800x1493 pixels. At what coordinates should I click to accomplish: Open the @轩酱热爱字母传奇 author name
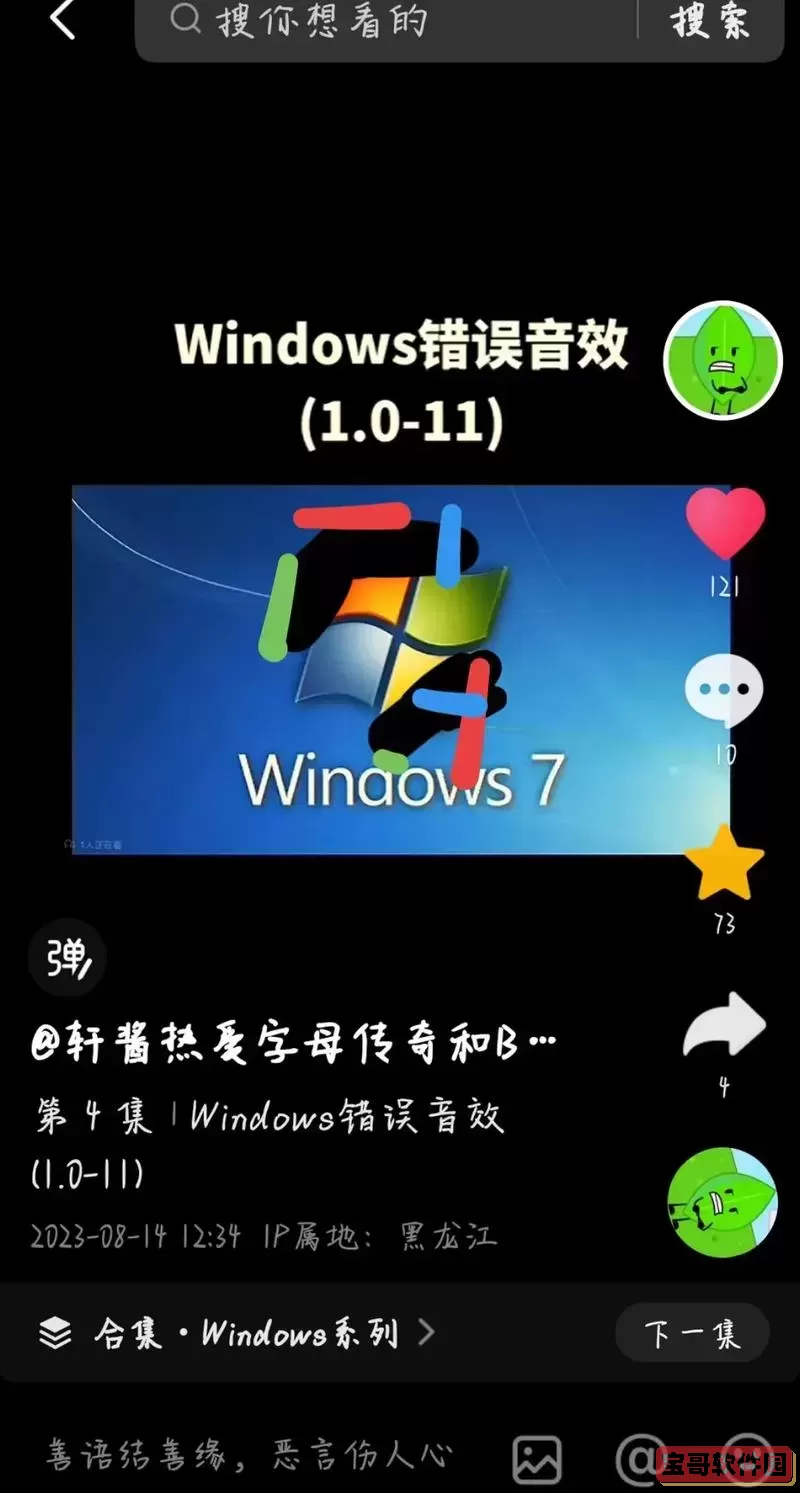pos(292,1046)
